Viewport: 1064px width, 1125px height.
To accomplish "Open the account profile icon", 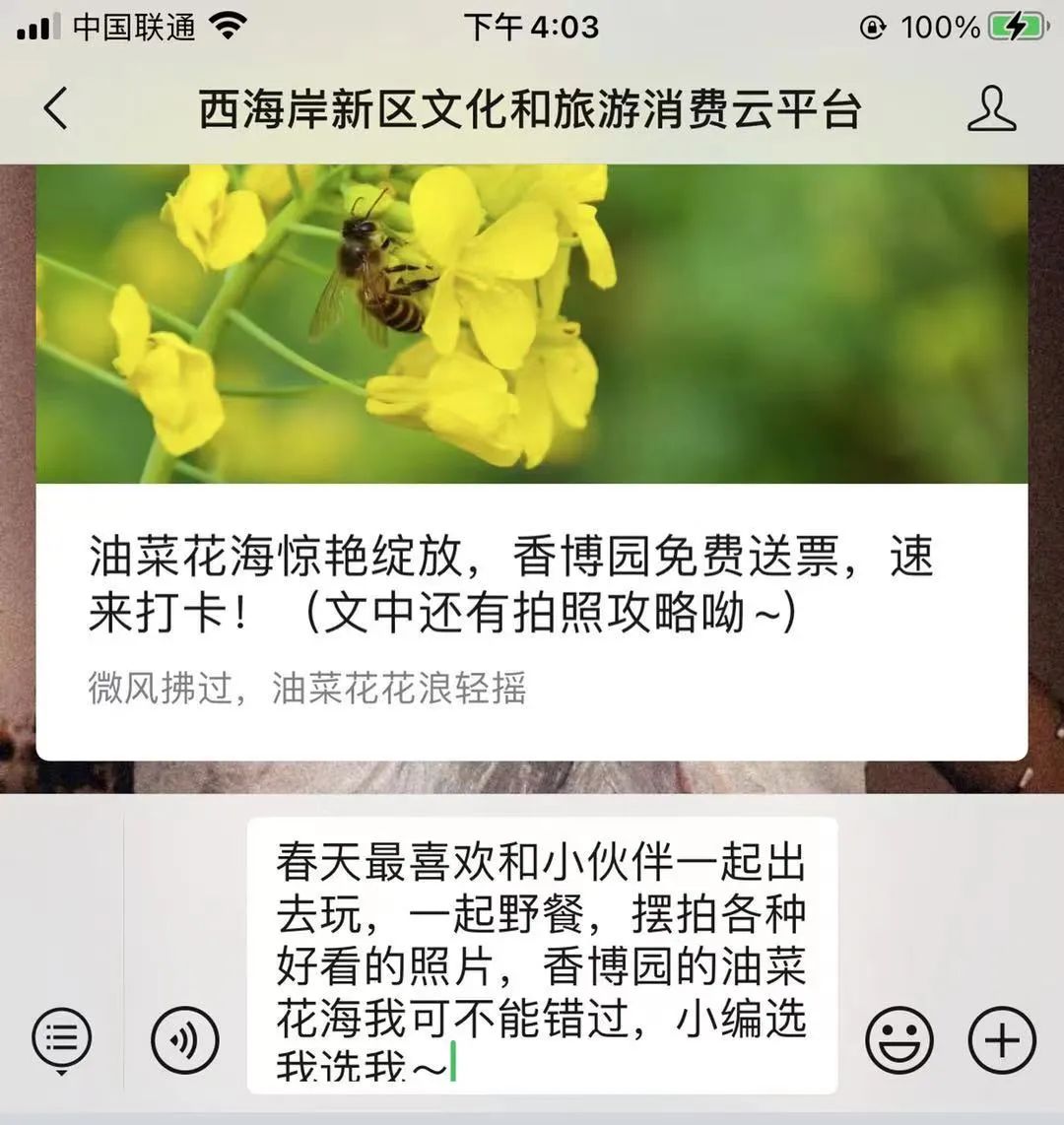I will 991,108.
